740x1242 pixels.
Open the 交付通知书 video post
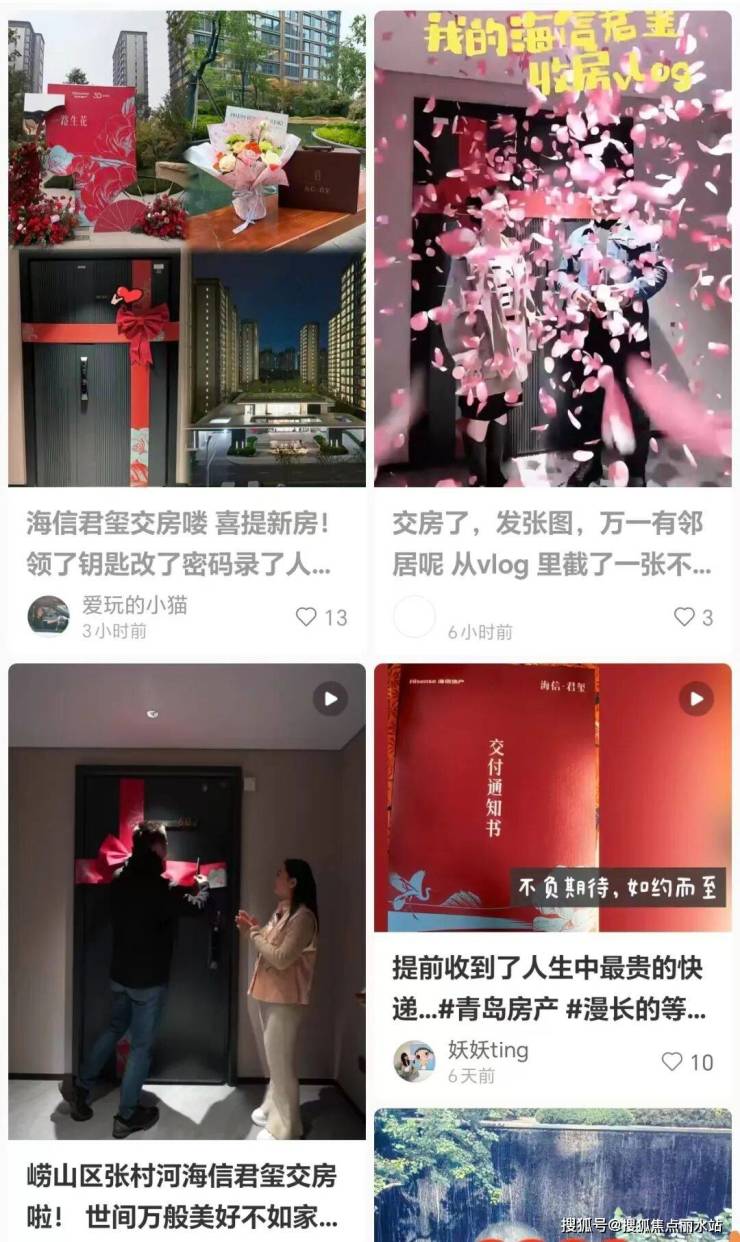[552, 797]
